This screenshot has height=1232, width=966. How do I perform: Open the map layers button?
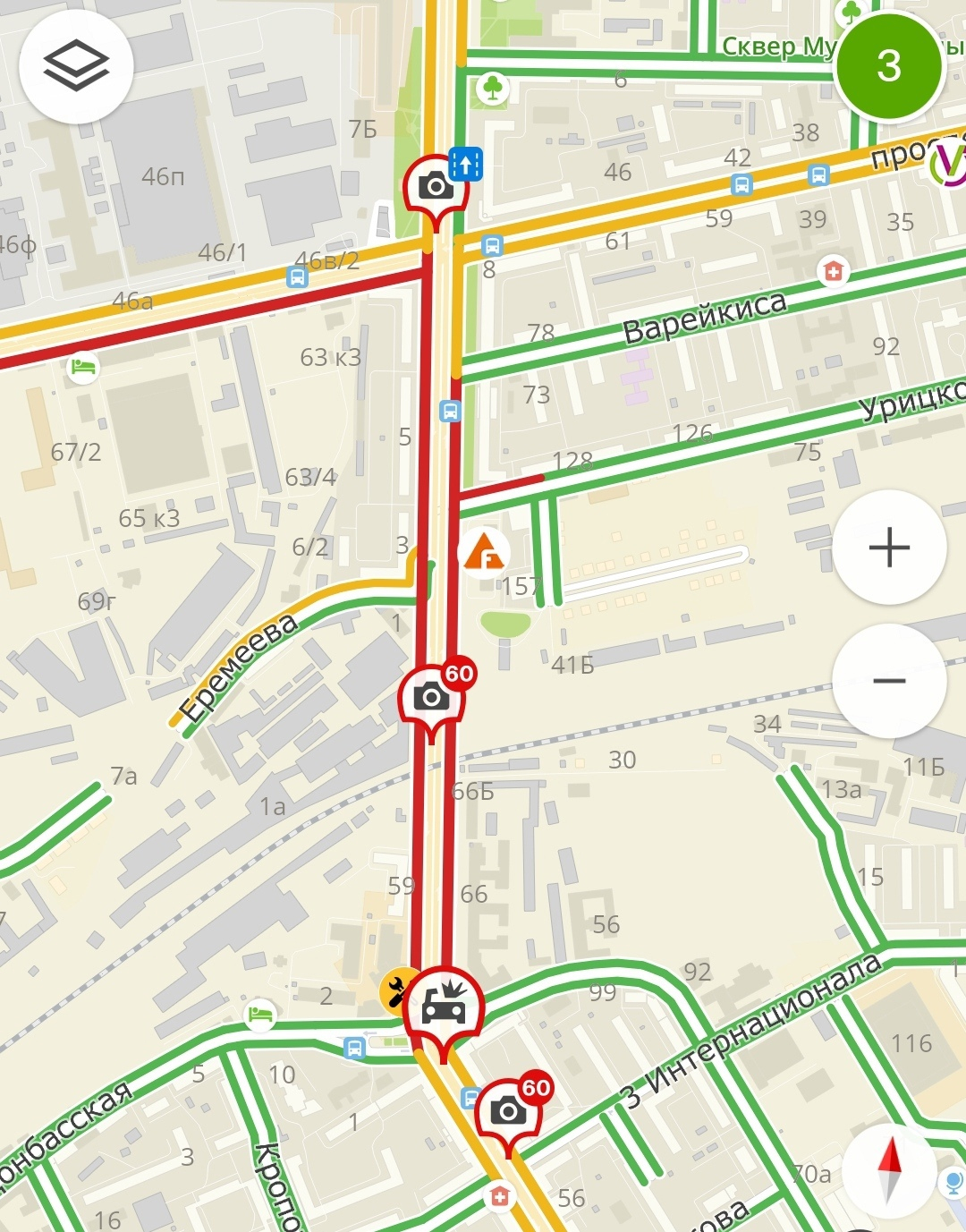(76, 66)
